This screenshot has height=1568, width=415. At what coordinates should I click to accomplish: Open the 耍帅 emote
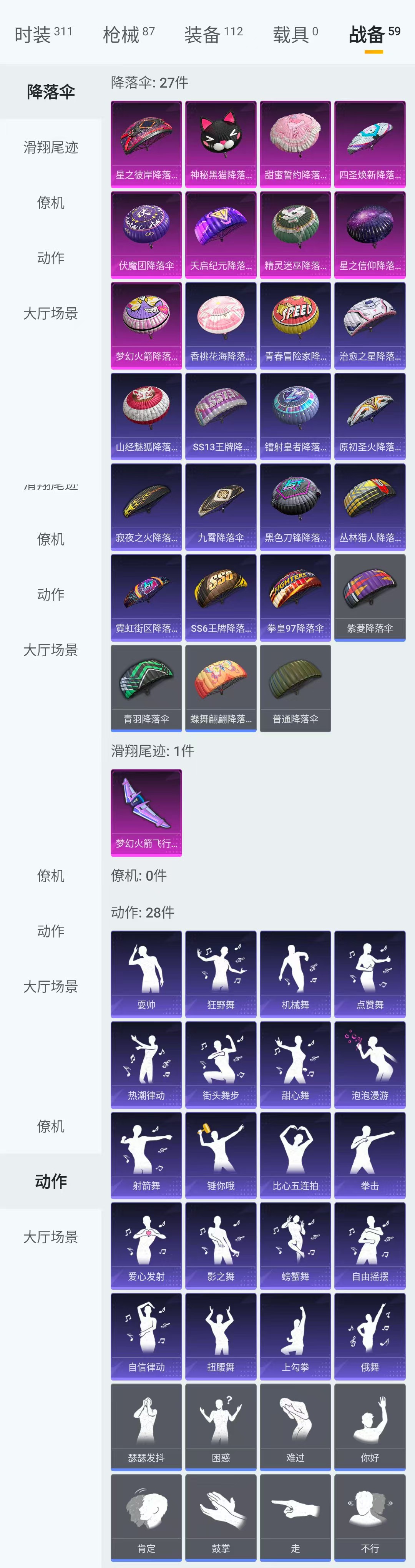[146, 973]
